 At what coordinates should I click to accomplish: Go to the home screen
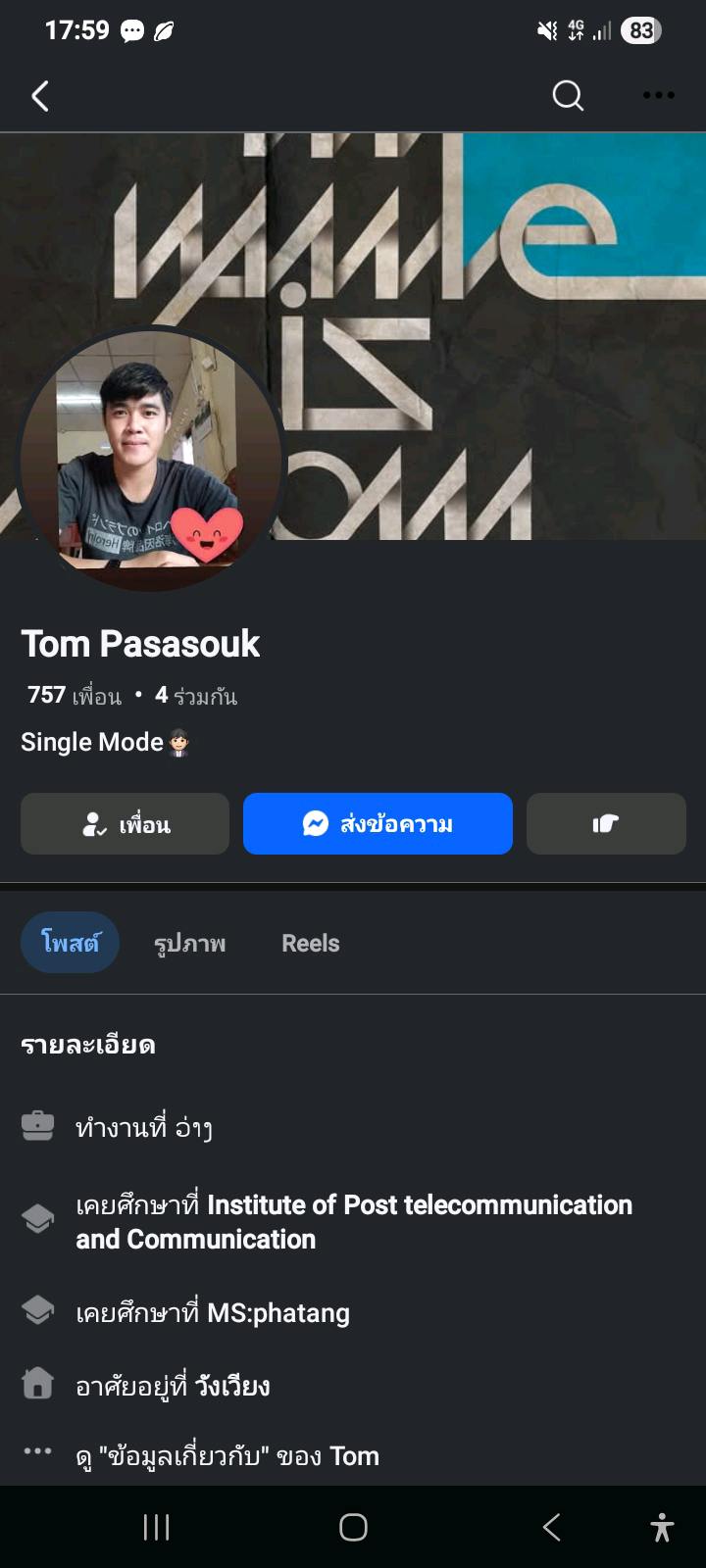[x=353, y=1527]
